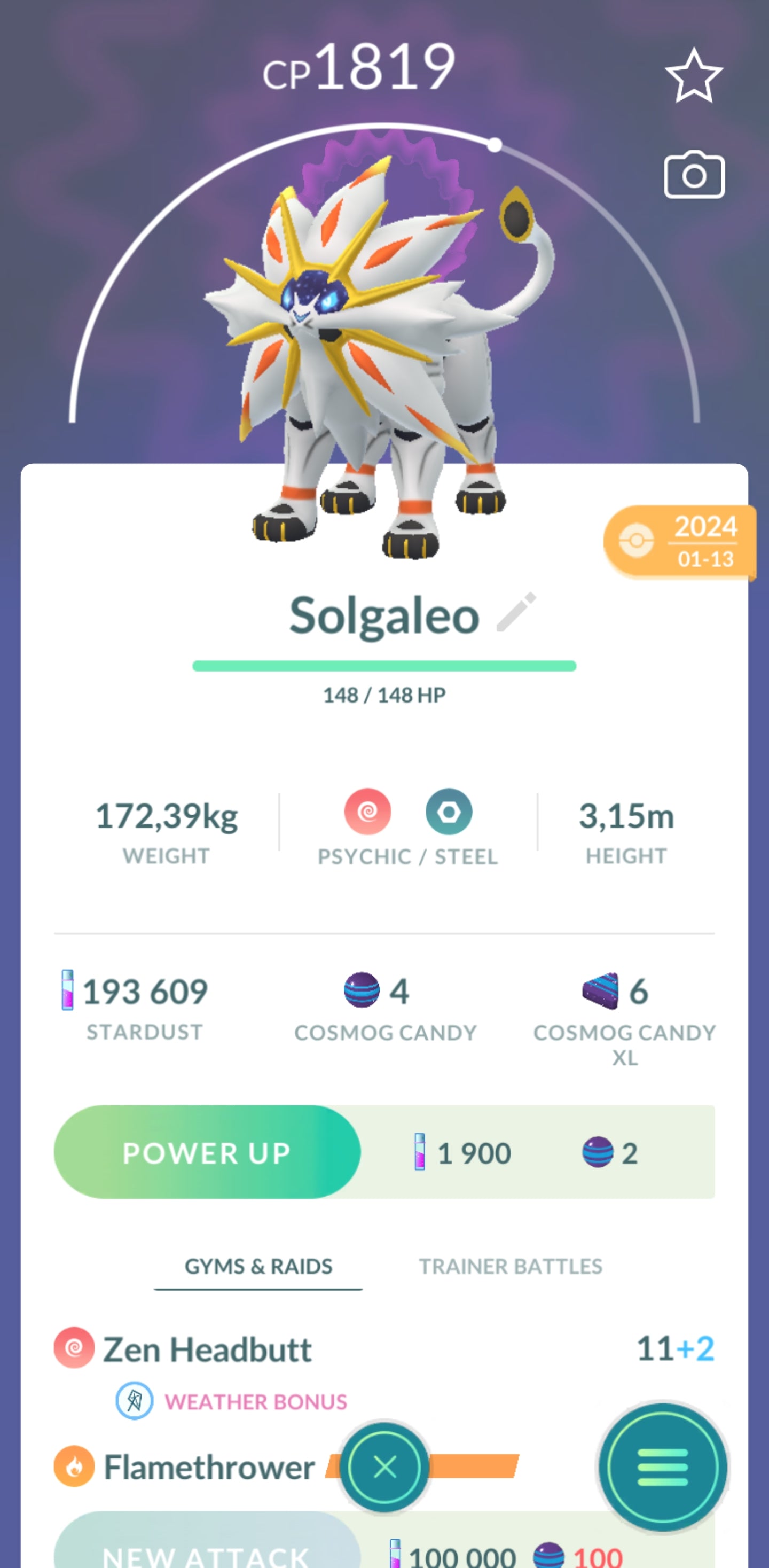Viewport: 769px width, 1568px height.
Task: Select the Gyms & Raids tab
Action: point(258,1267)
